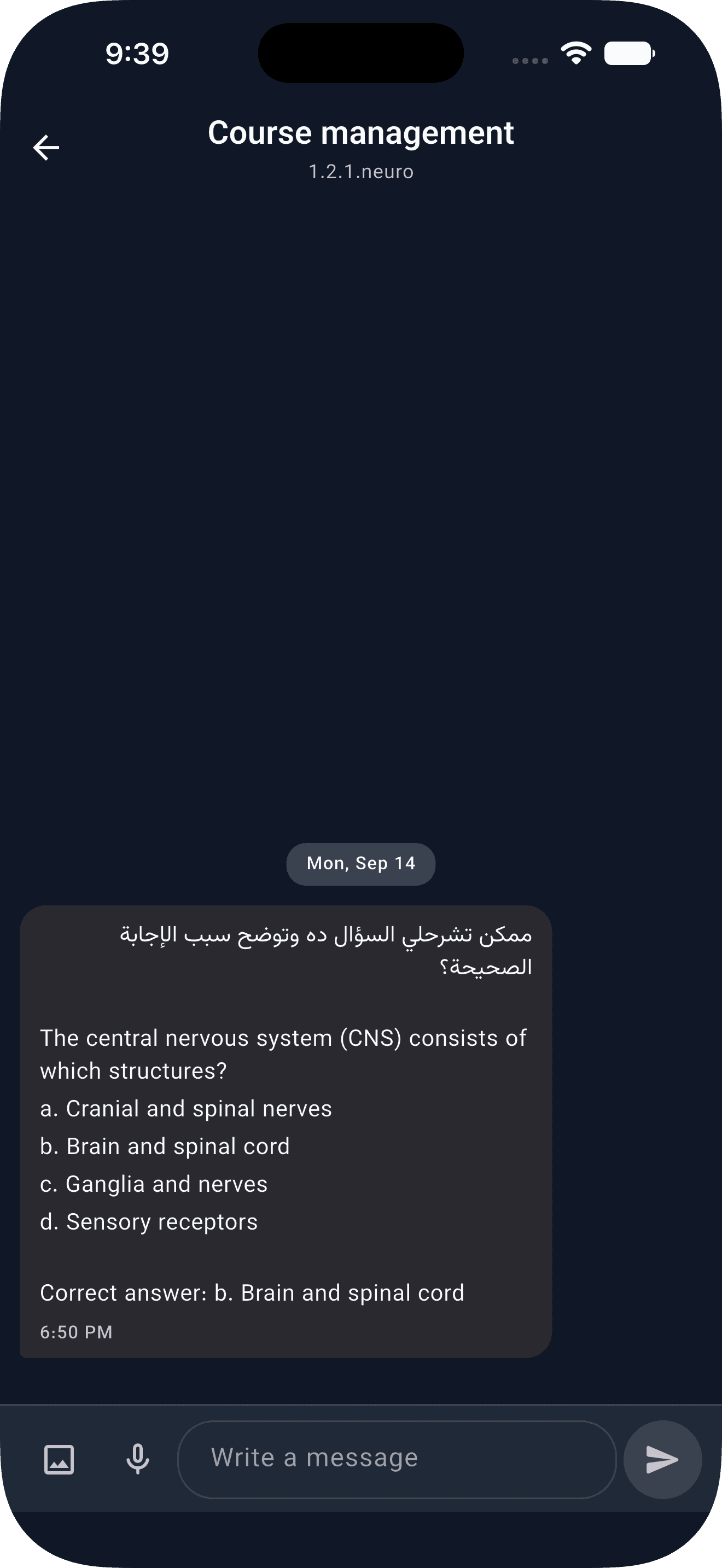Go back using the arrow icon

tap(46, 147)
